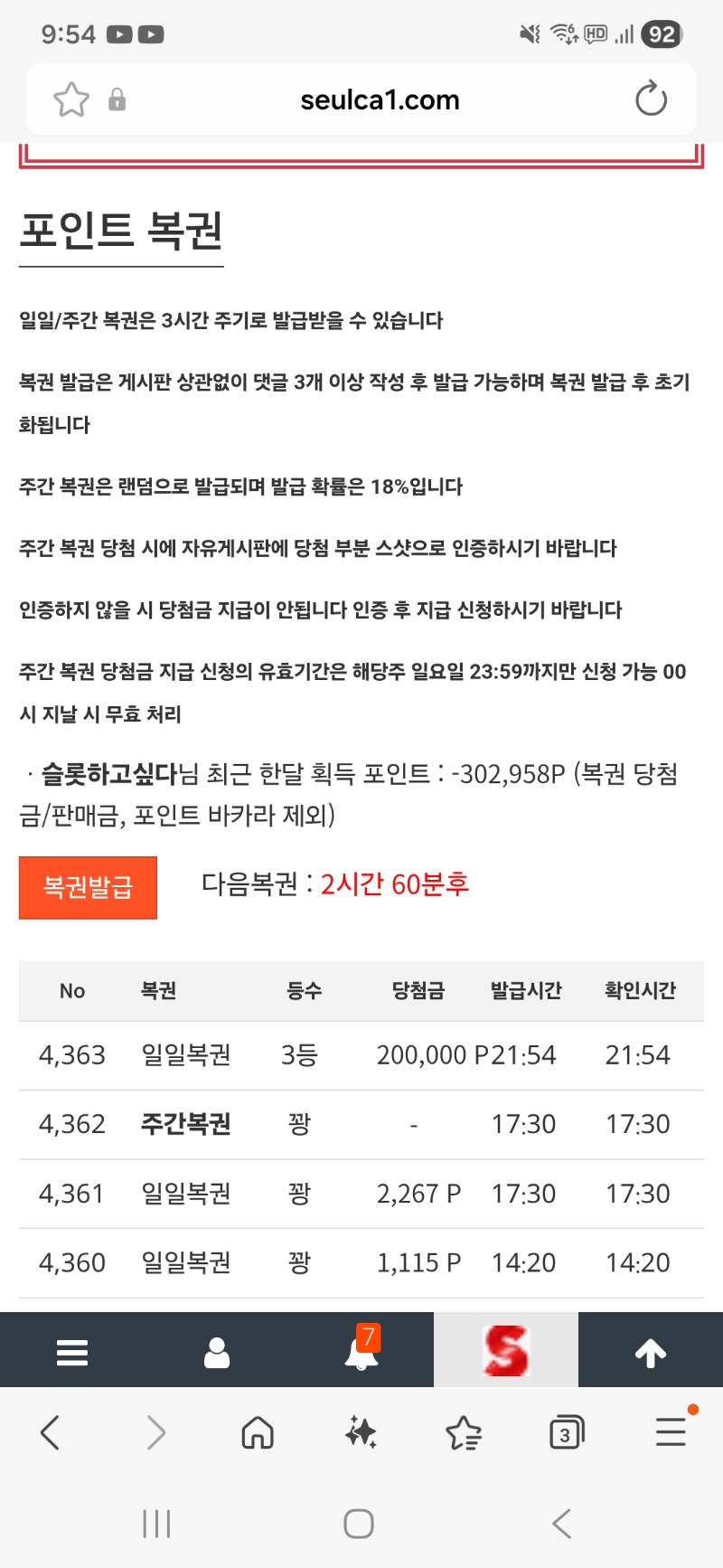Open the tab switcher showing 3 tabs
723x1568 pixels.
tap(567, 1432)
